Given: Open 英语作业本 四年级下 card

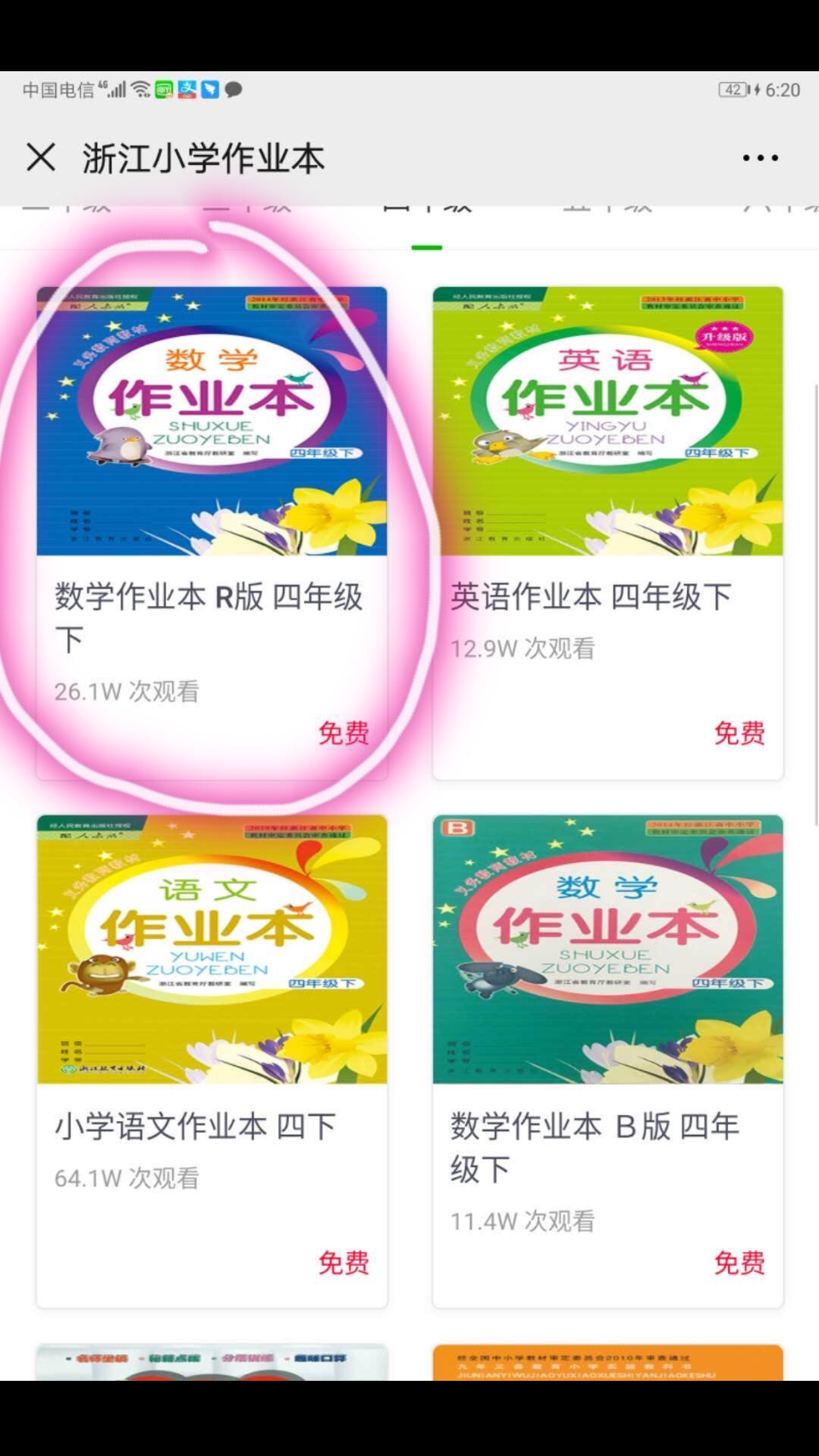Looking at the screenshot, I should [608, 533].
